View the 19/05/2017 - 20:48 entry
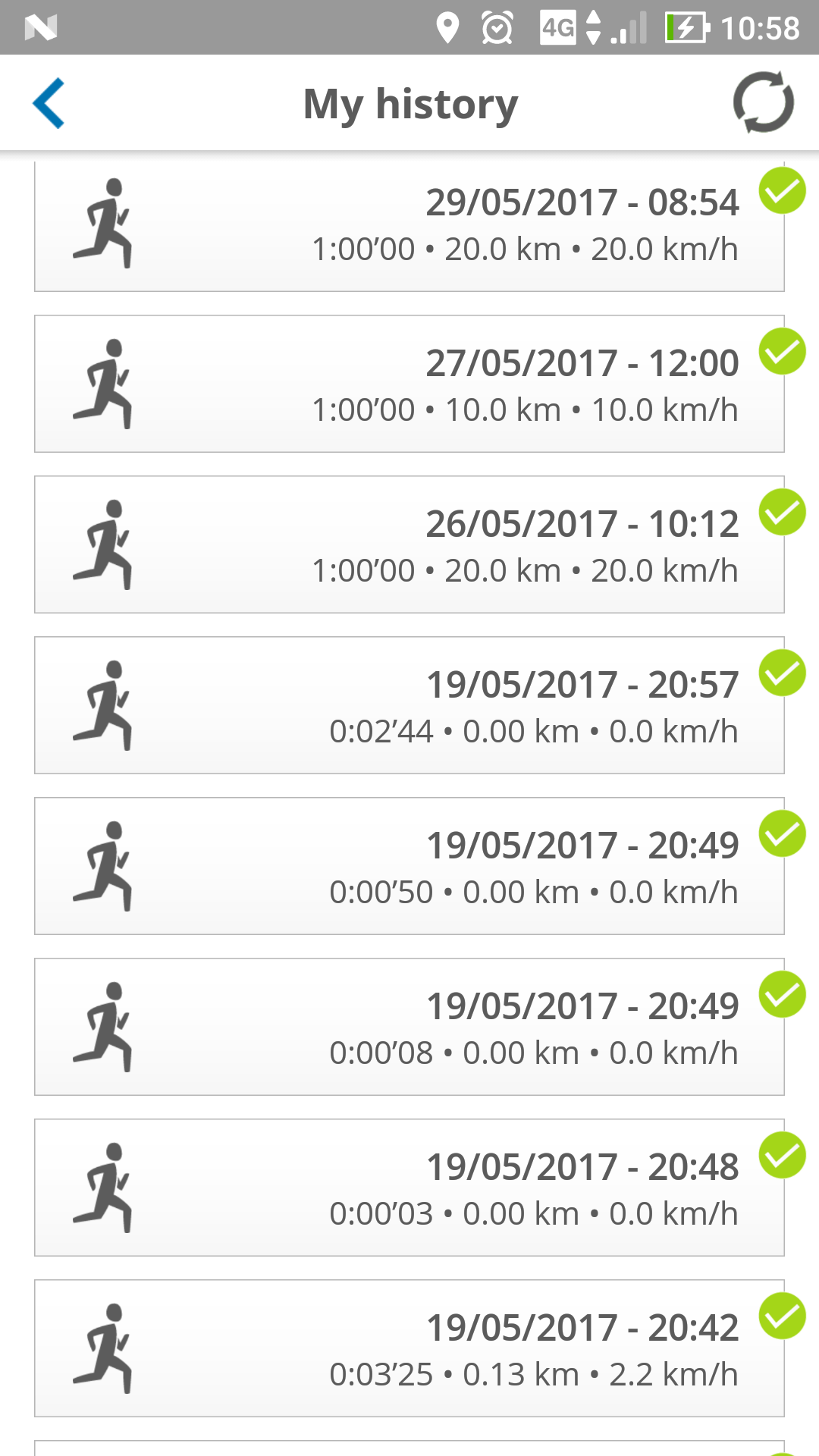The width and height of the screenshot is (819, 1456). click(x=409, y=1188)
